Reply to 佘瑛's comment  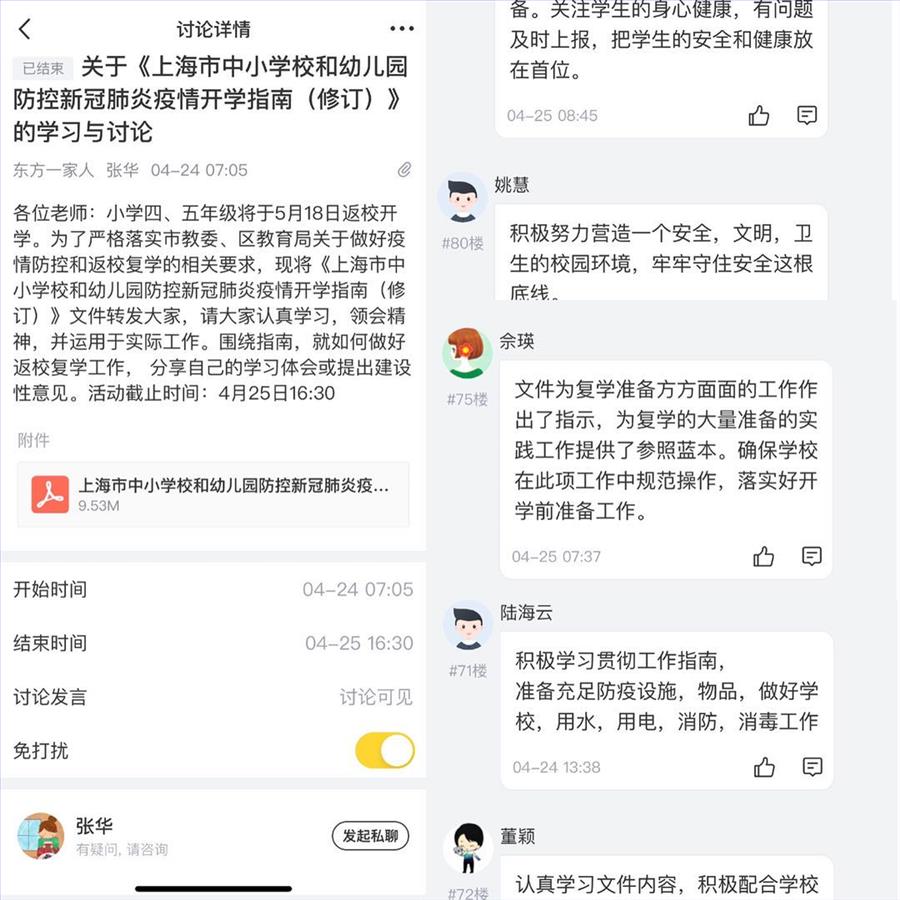point(812,556)
